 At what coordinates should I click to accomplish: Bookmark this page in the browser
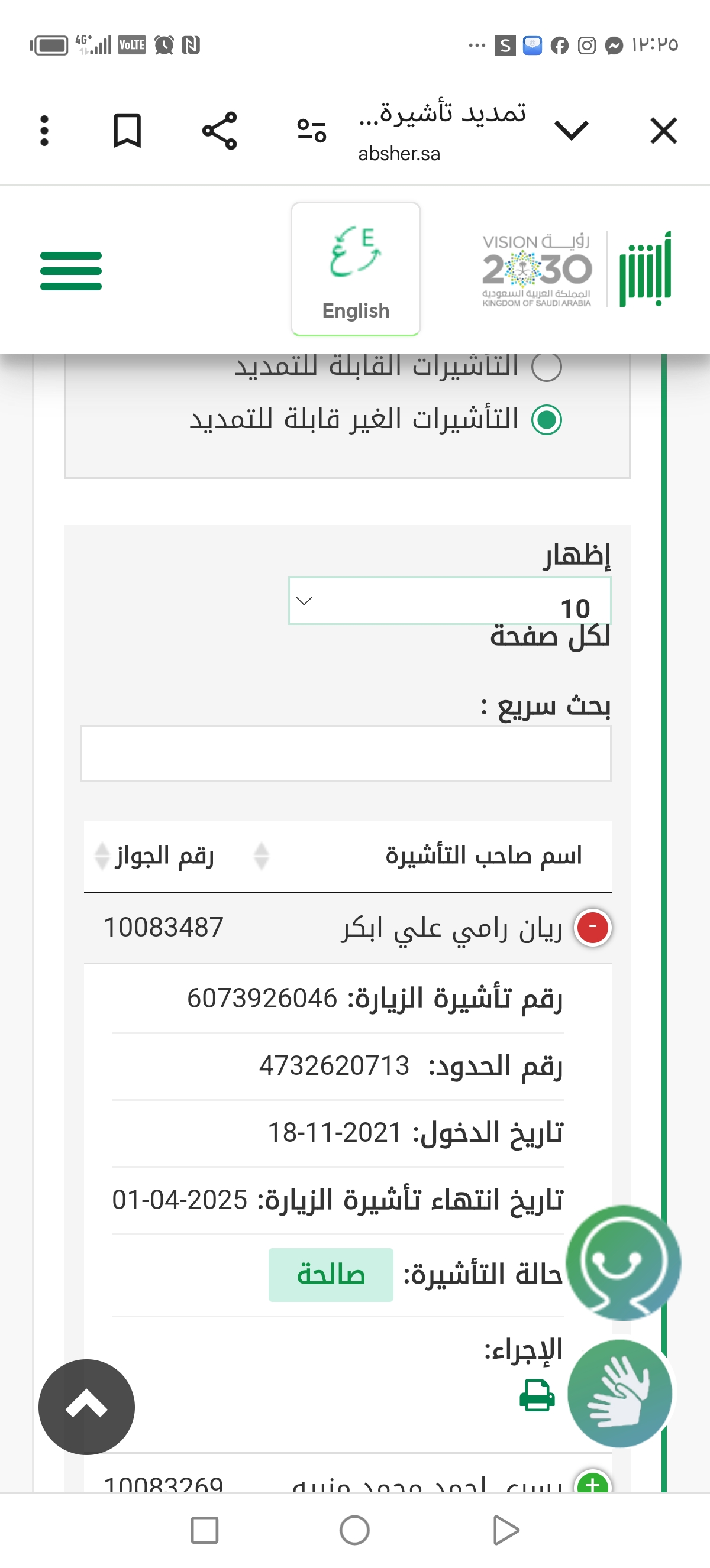pyautogui.click(x=127, y=131)
